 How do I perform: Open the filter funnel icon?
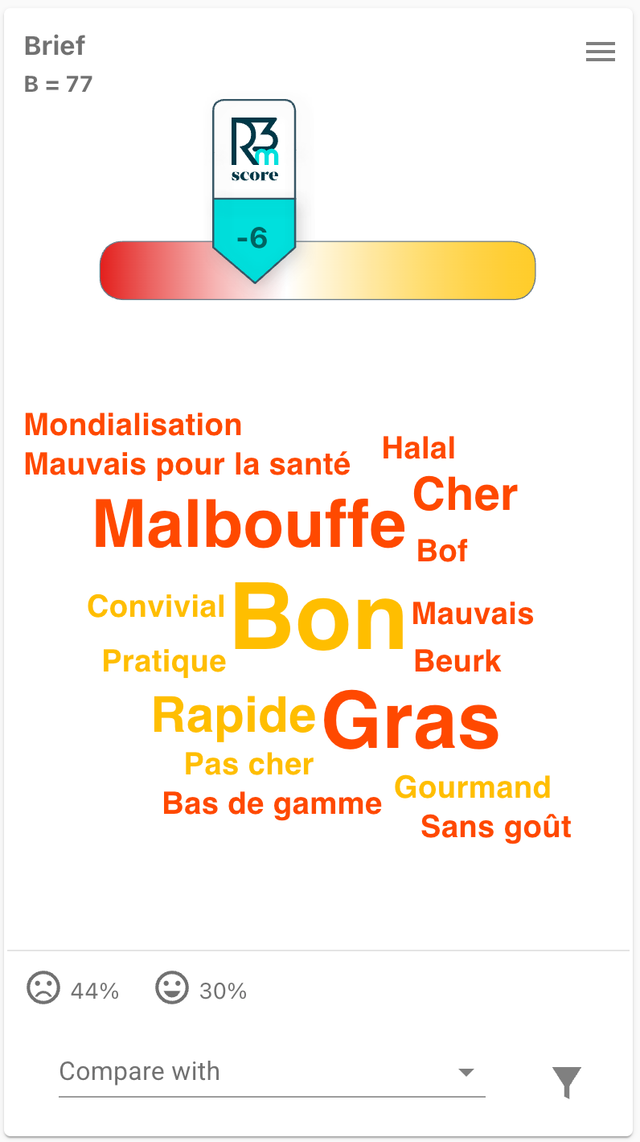coord(566,1082)
